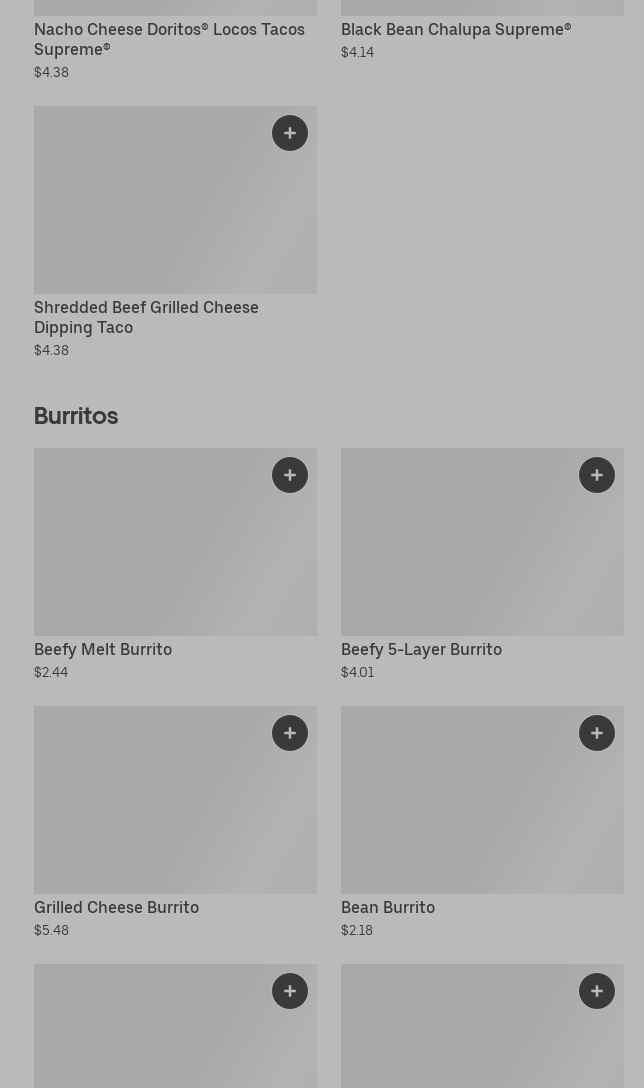Open Grilled Cheese Burrito item details
Screen dimensions: 644x1088
[116, 907]
